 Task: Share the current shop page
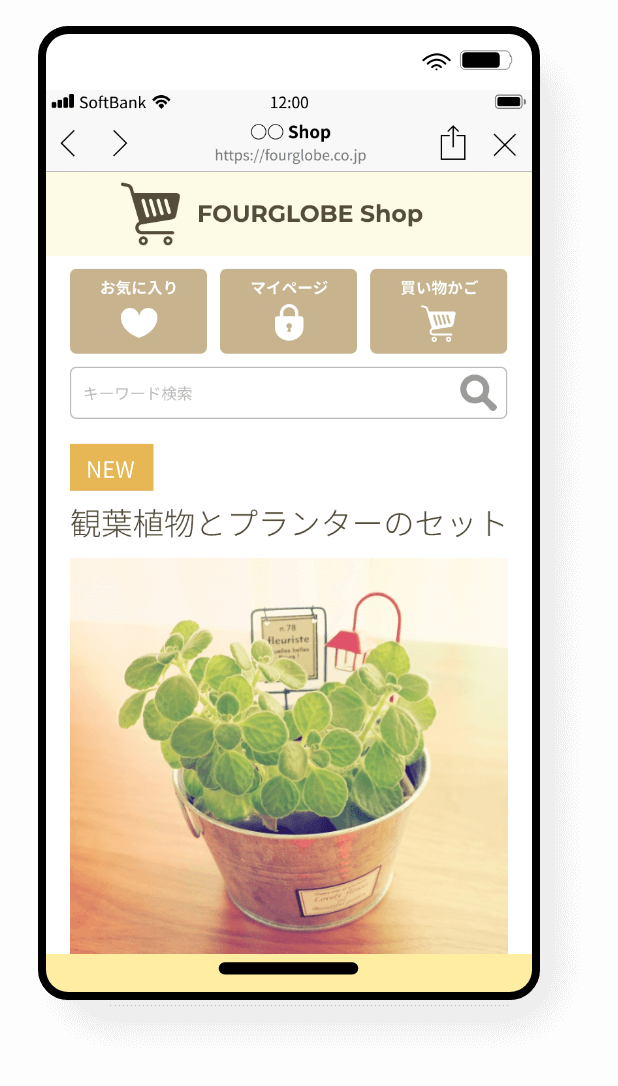[x=453, y=143]
